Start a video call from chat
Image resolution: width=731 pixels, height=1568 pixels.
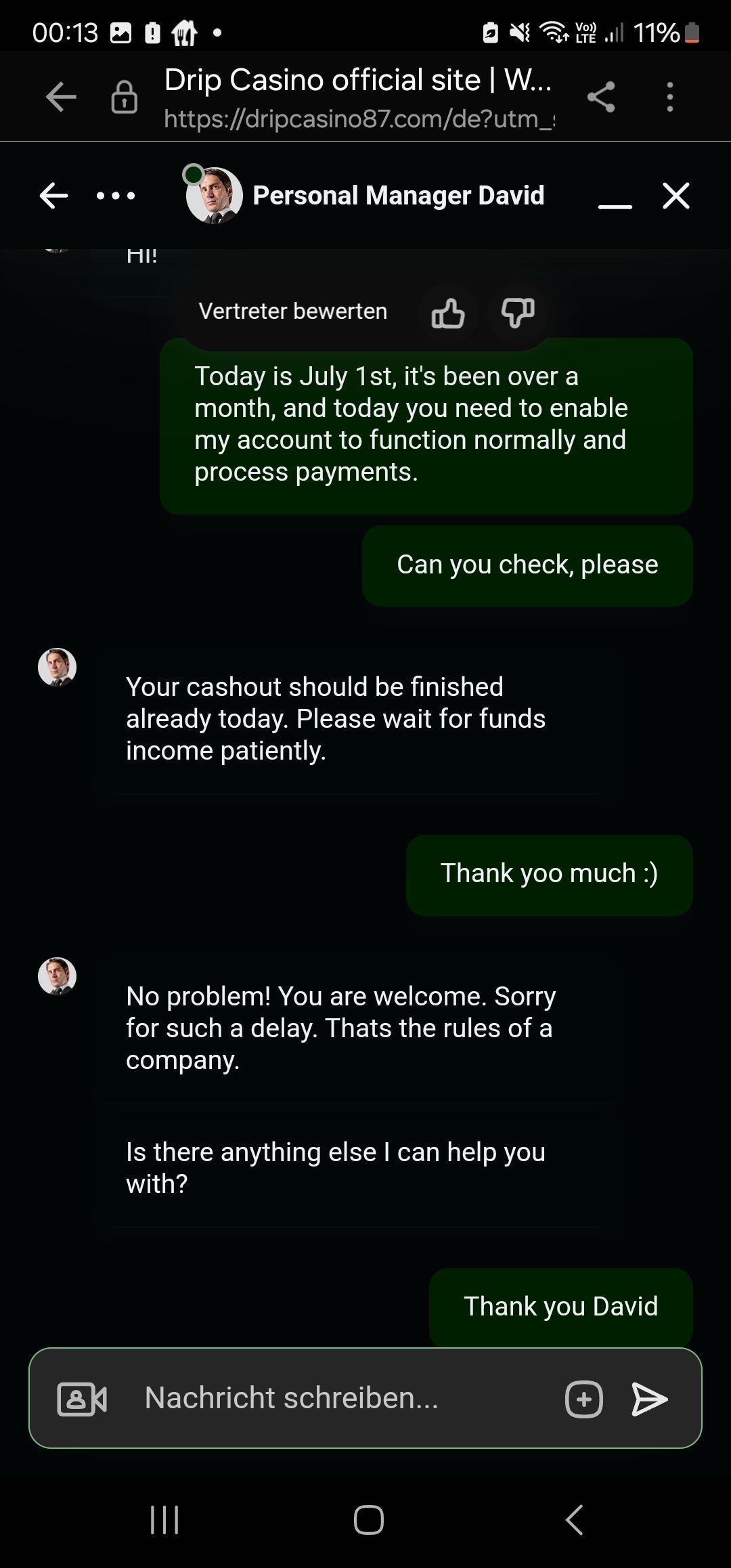click(x=82, y=1399)
